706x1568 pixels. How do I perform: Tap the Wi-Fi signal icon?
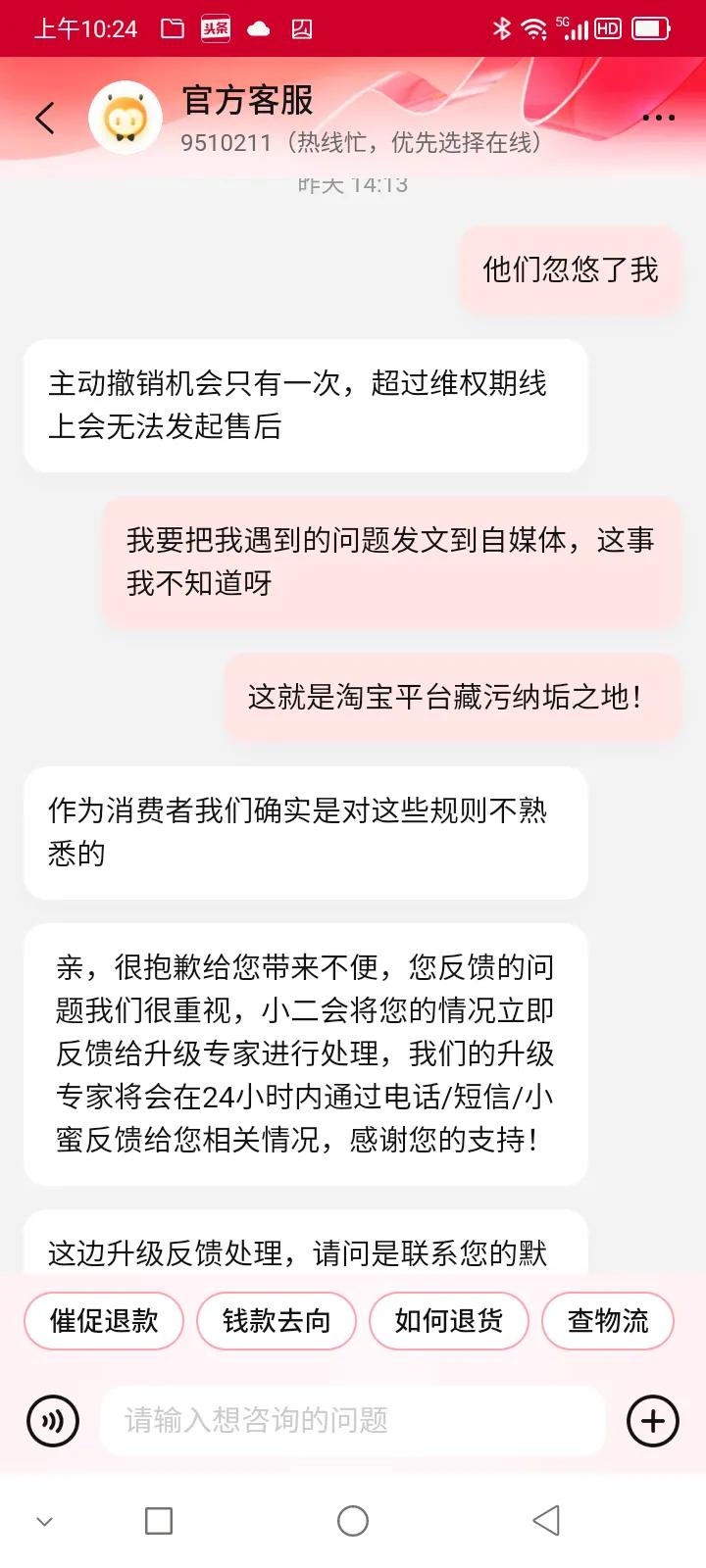pos(535,29)
